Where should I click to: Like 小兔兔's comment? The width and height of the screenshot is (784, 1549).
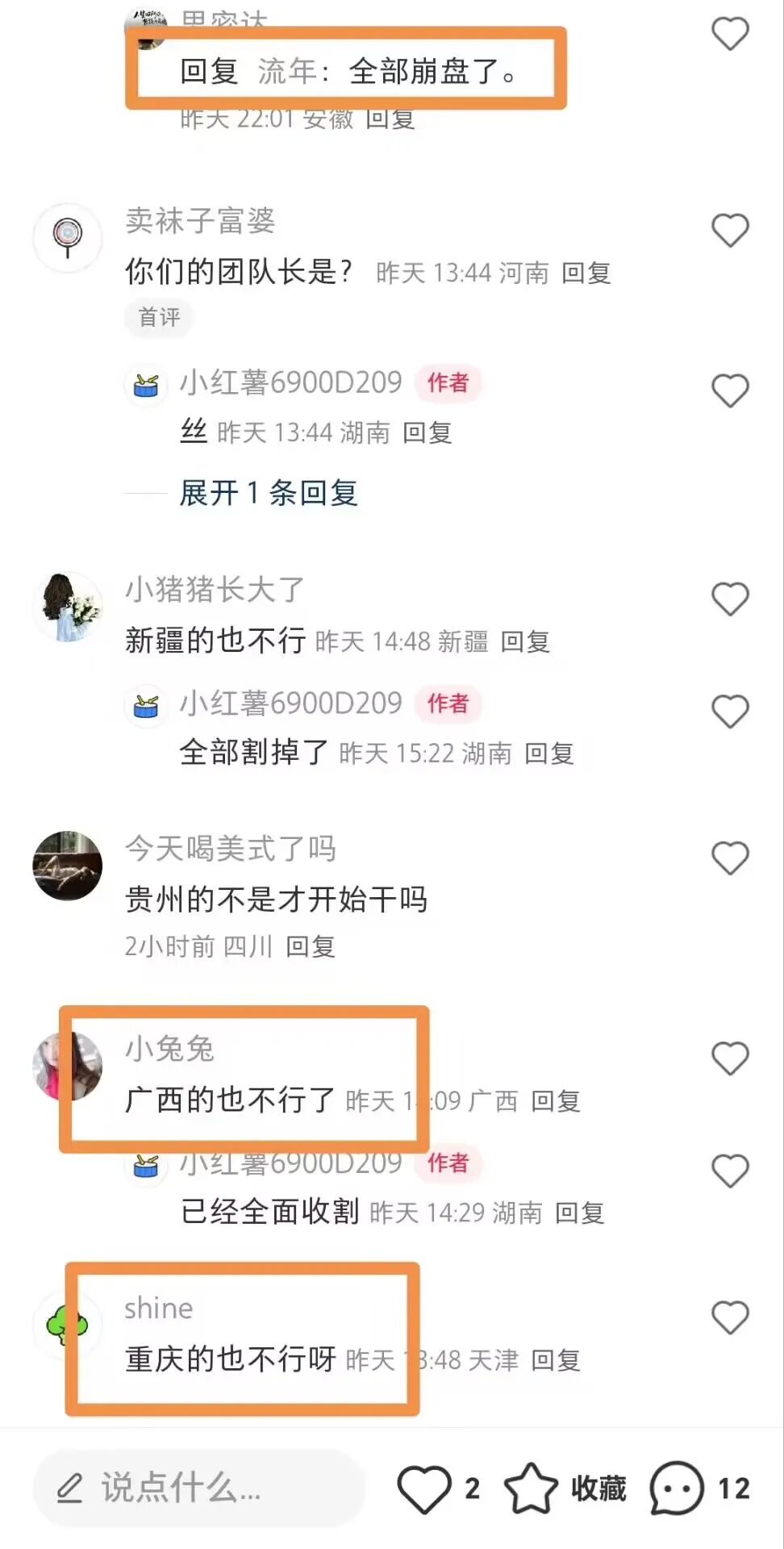click(x=730, y=1058)
